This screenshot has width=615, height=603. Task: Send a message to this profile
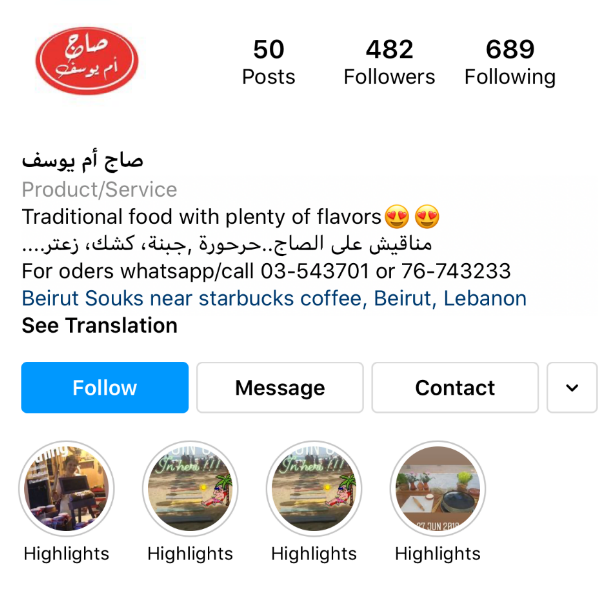(280, 388)
